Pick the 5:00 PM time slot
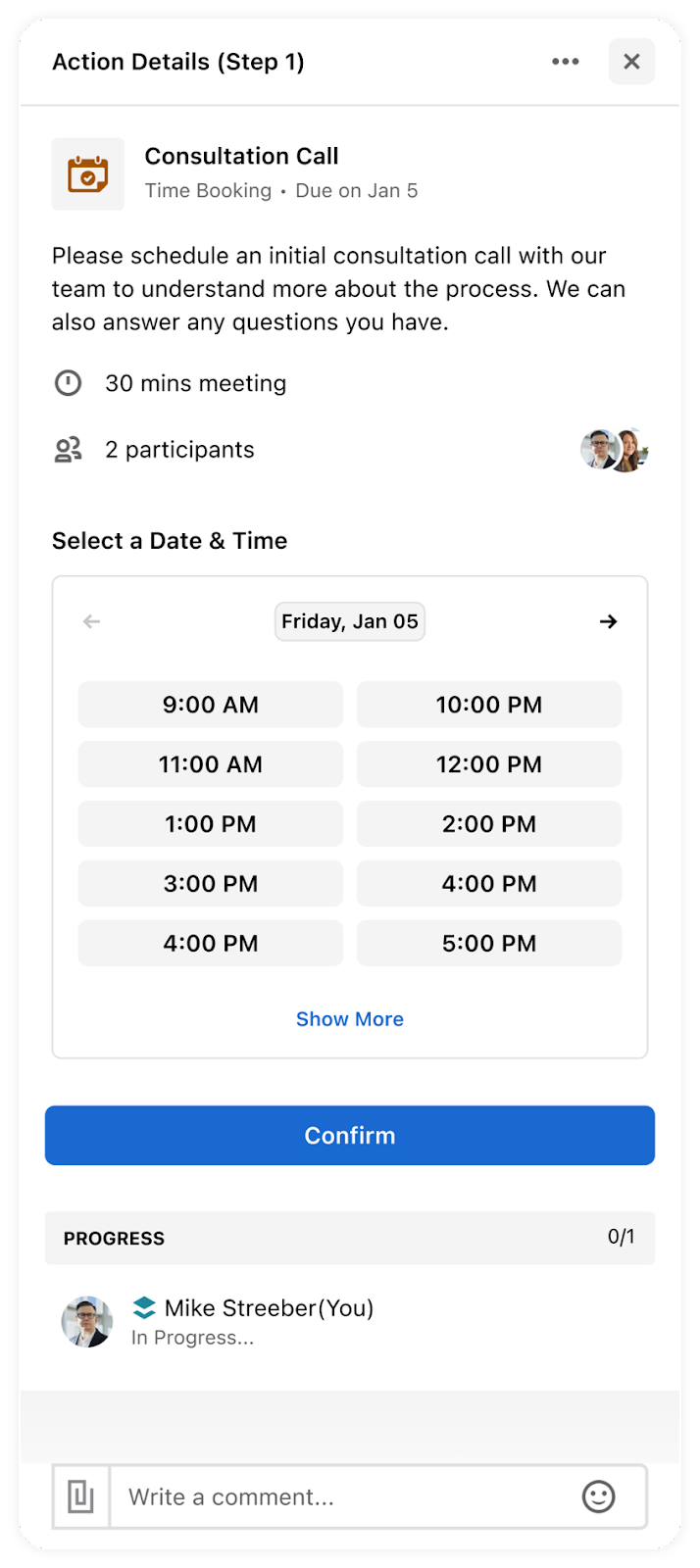Viewport: 700px width, 1568px height. (489, 944)
